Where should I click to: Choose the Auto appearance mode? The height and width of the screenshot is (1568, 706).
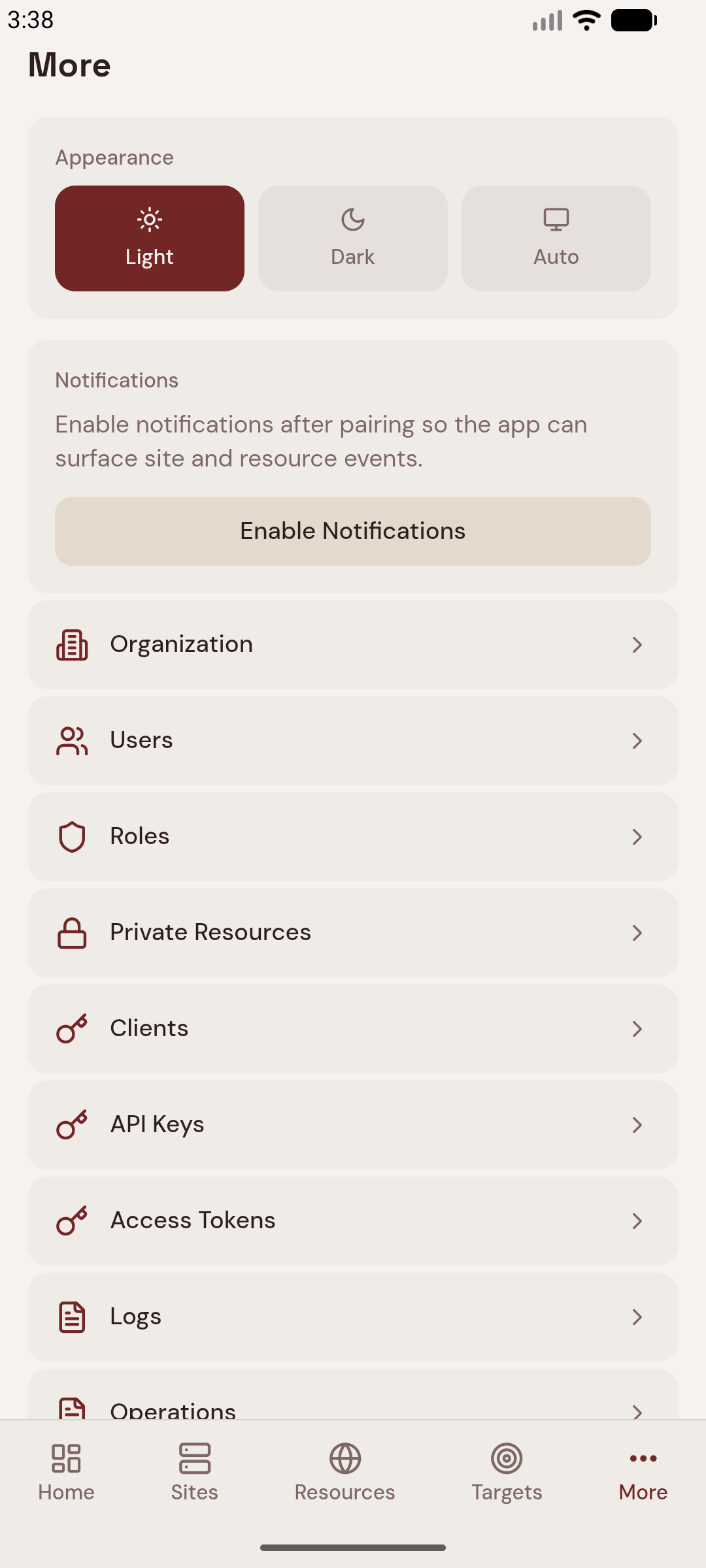coord(556,238)
